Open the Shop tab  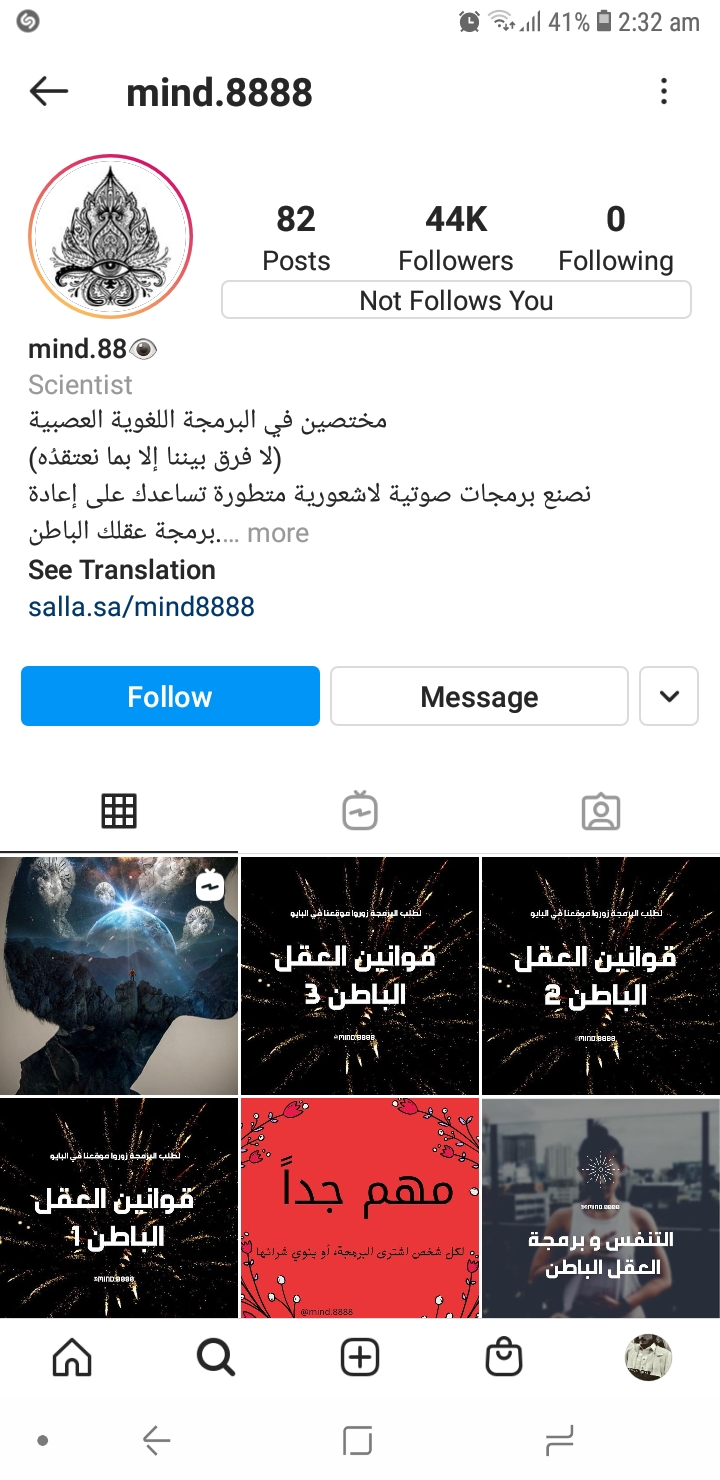504,1357
